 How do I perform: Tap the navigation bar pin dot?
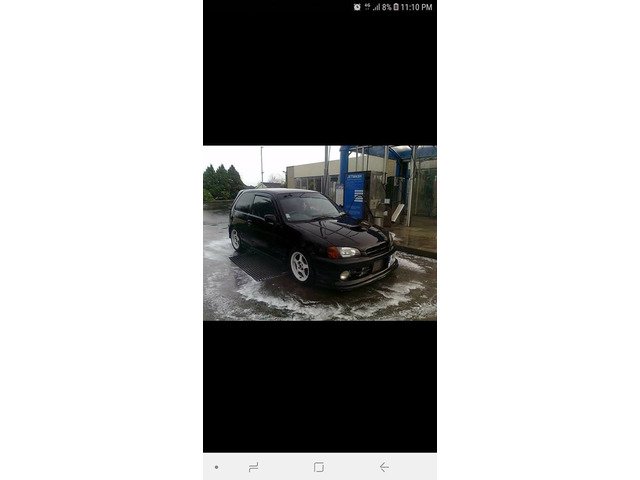pos(216,467)
